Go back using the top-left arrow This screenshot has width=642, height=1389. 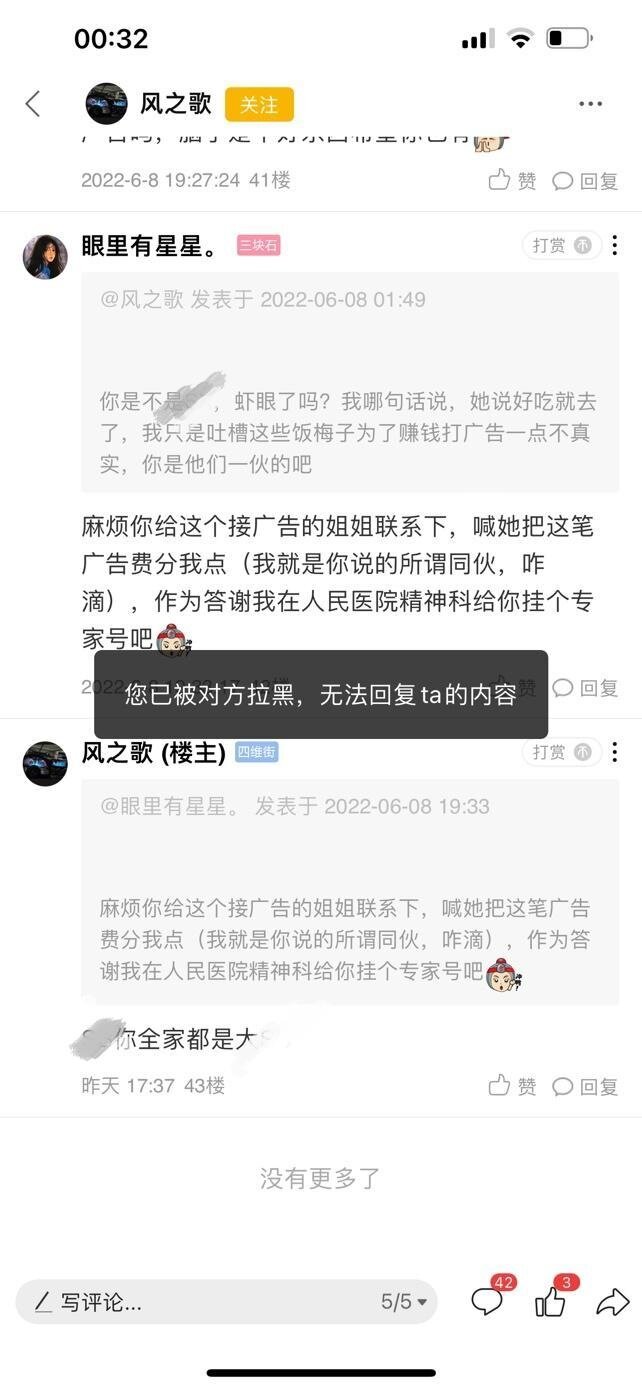pyautogui.click(x=33, y=103)
